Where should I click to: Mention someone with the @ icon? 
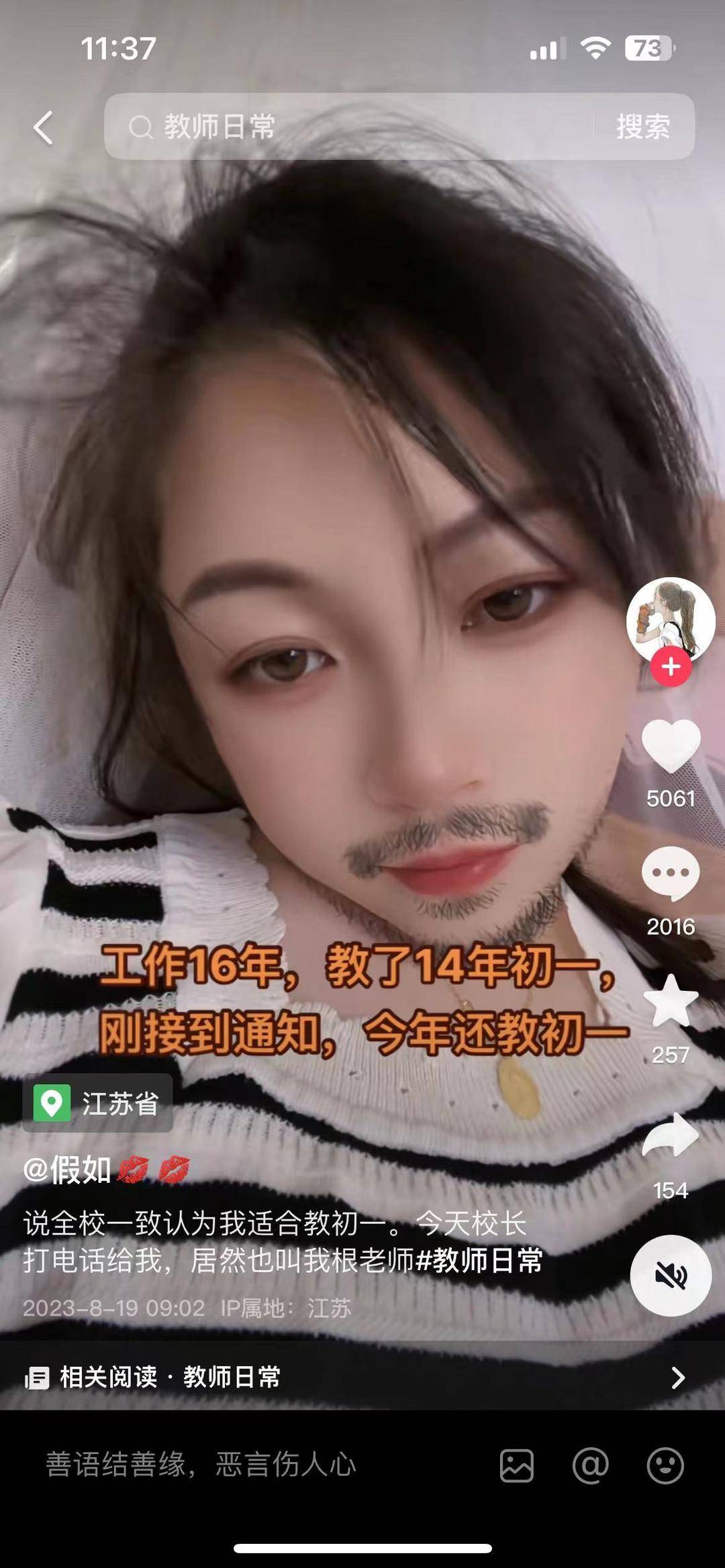591,1465
